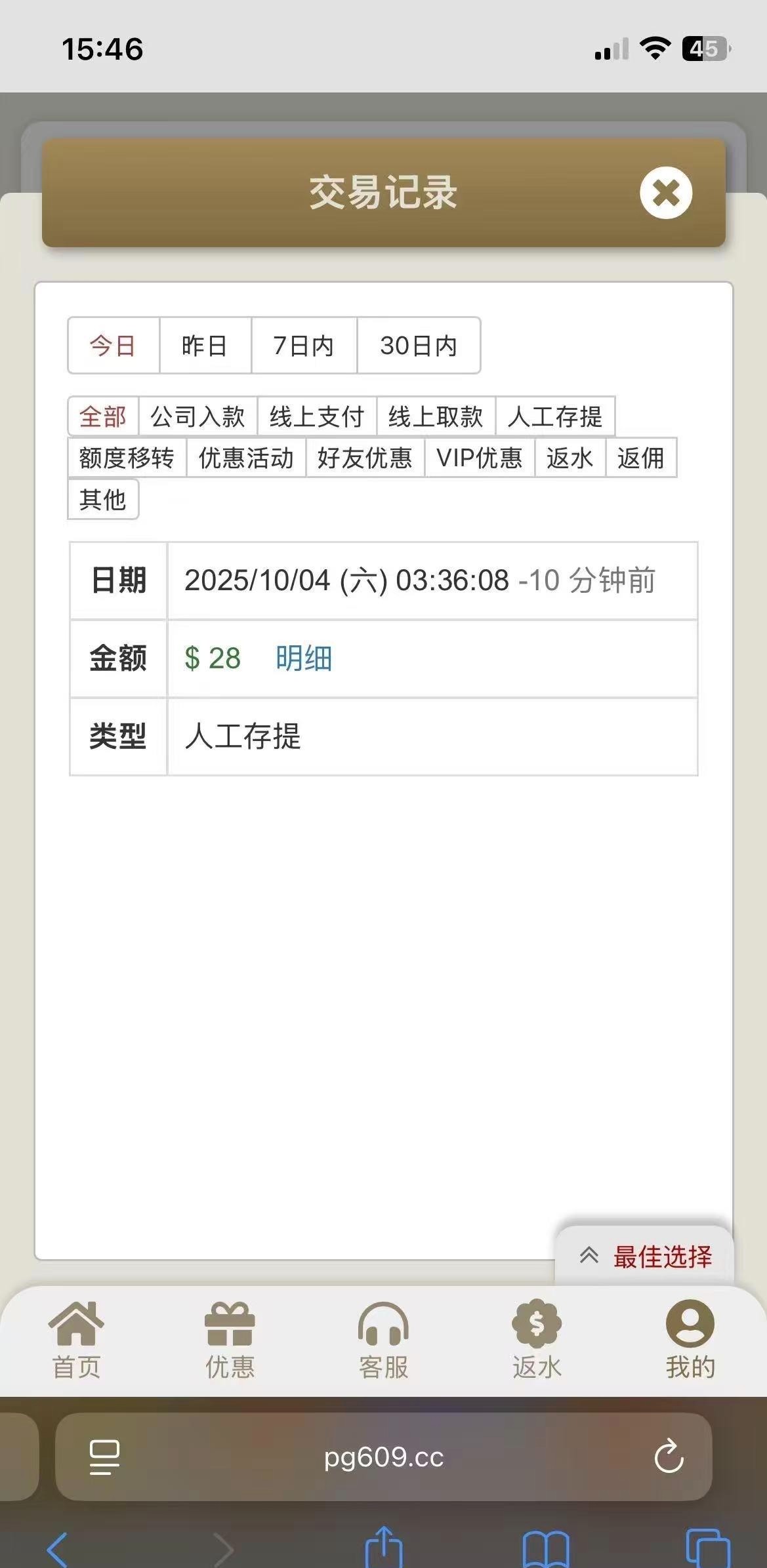The width and height of the screenshot is (767, 1568).
Task: Filter by VIP优惠
Action: [x=480, y=458]
